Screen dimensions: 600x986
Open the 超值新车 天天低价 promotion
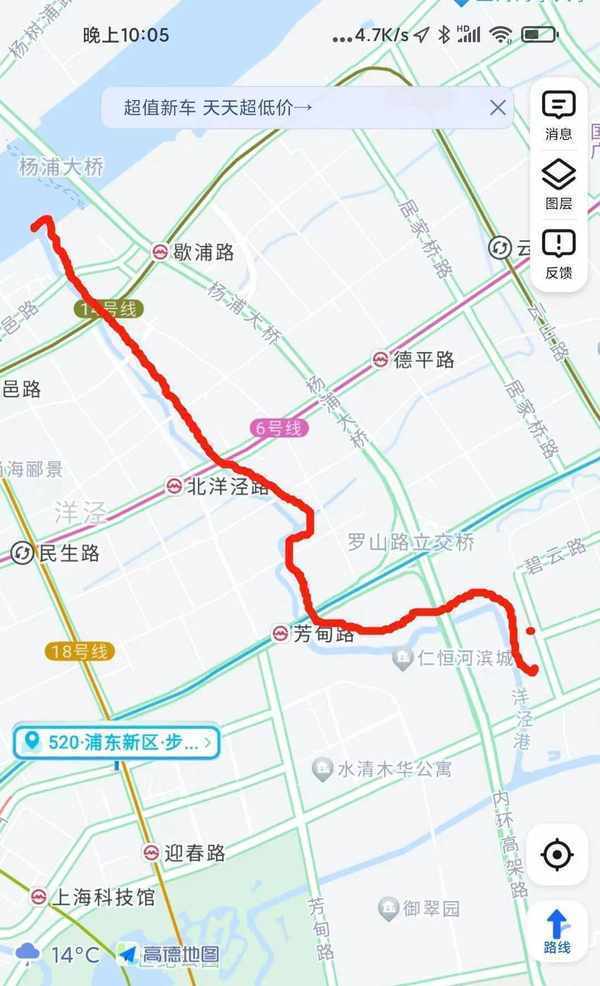[218, 108]
